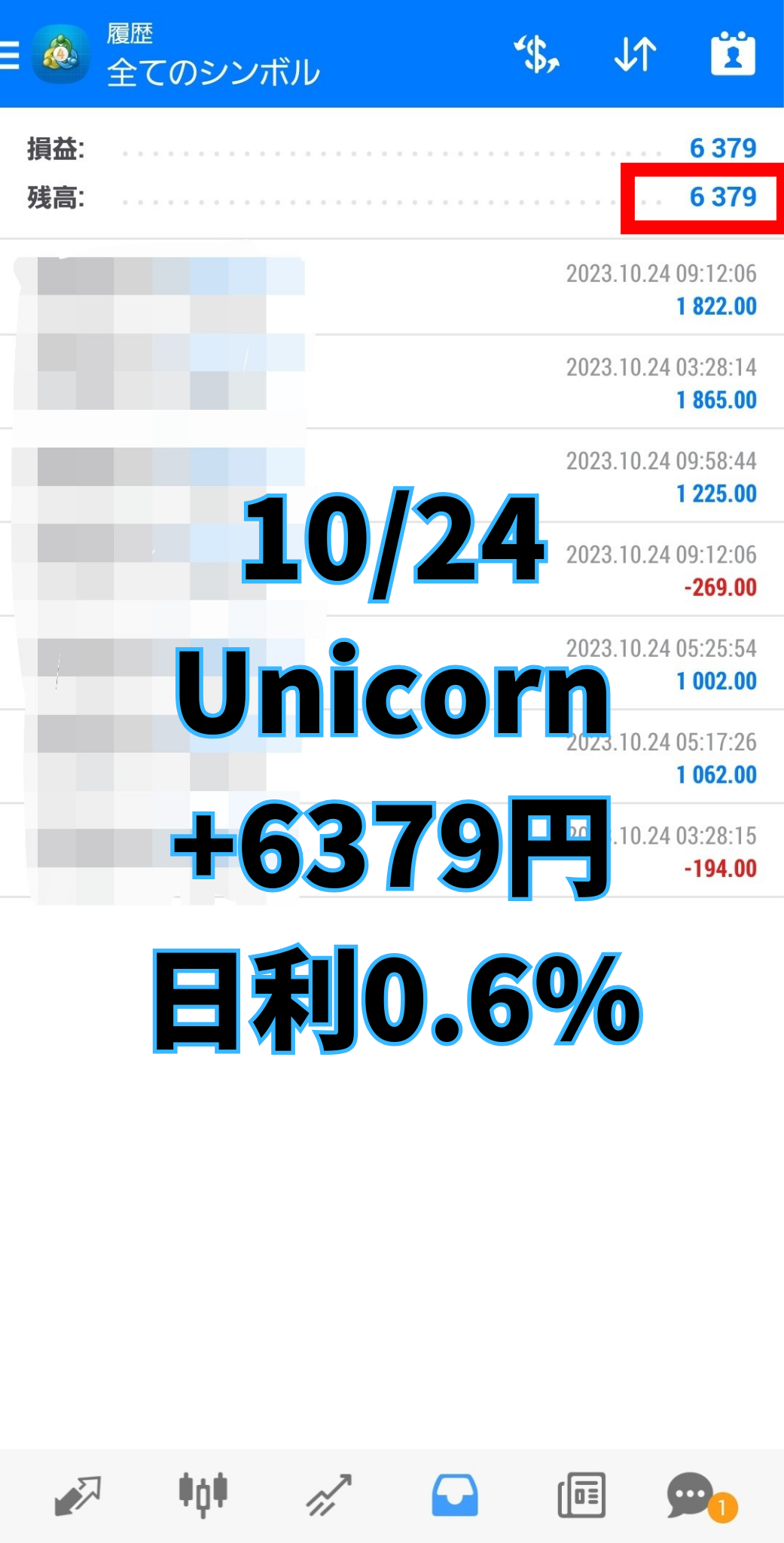Viewport: 784px width, 1543px height.
Task: Open the Messages chat tab
Action: click(691, 1496)
